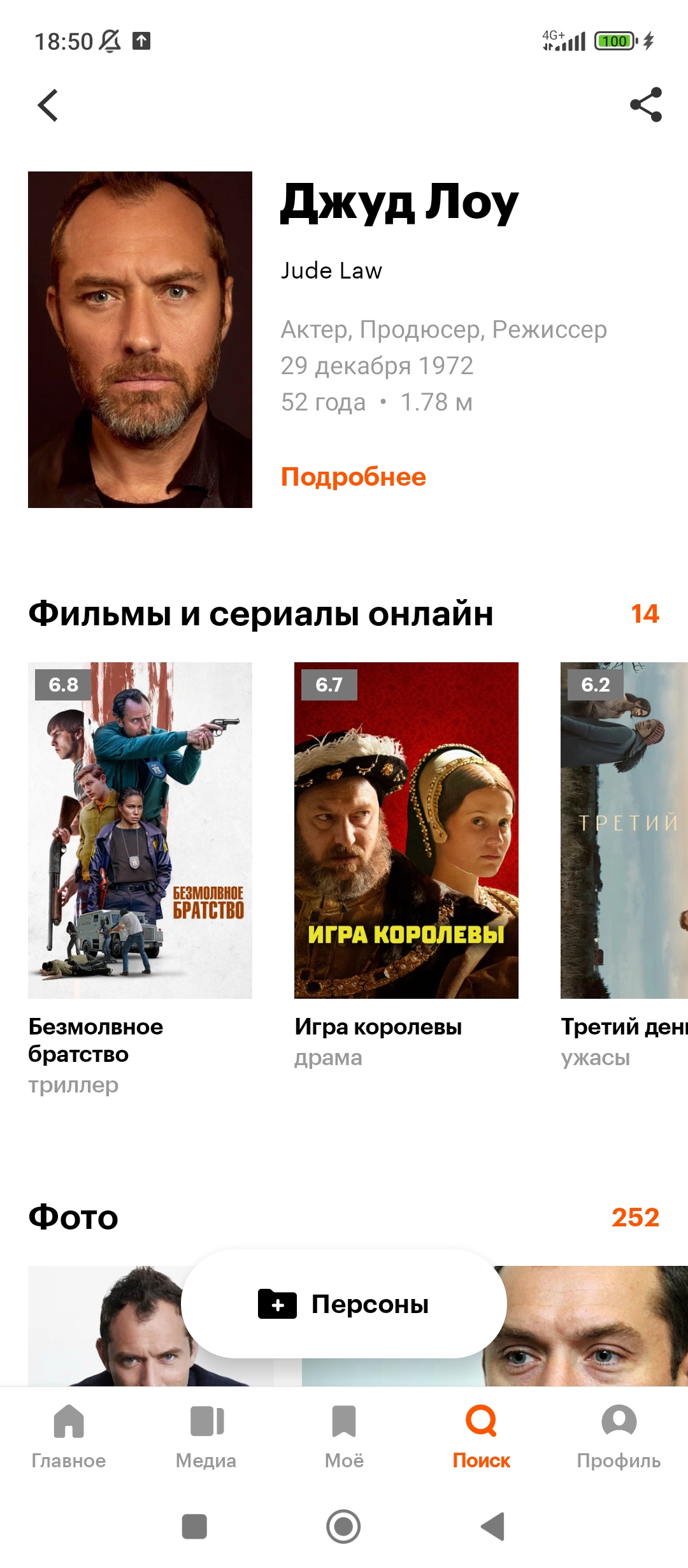The height and width of the screenshot is (1568, 688).
Task: Open the recent apps square button
Action: [x=194, y=1527]
